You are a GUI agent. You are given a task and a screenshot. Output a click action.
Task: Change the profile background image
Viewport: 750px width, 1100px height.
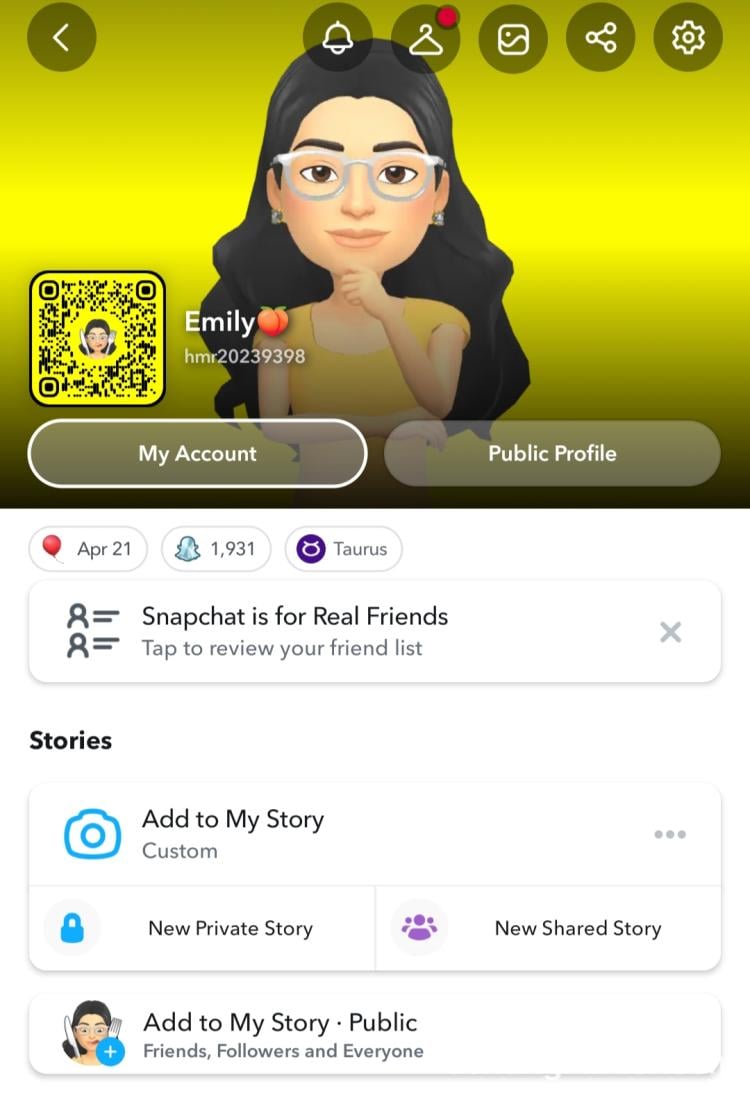tap(513, 38)
